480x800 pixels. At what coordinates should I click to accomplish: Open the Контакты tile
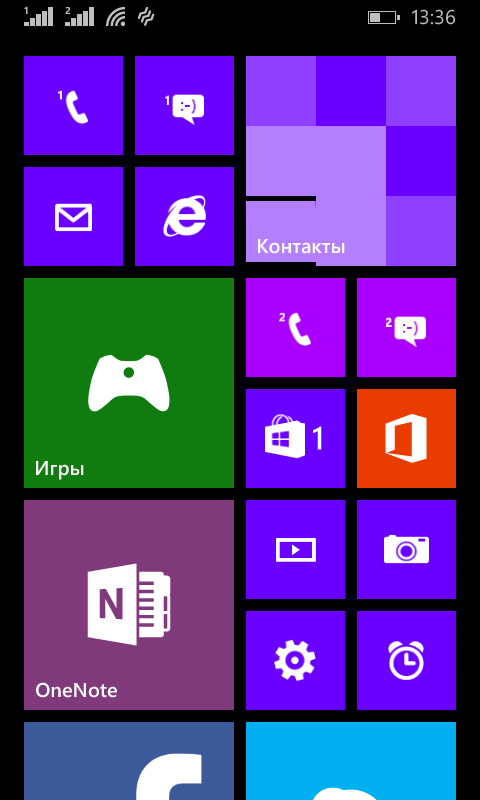(350, 161)
